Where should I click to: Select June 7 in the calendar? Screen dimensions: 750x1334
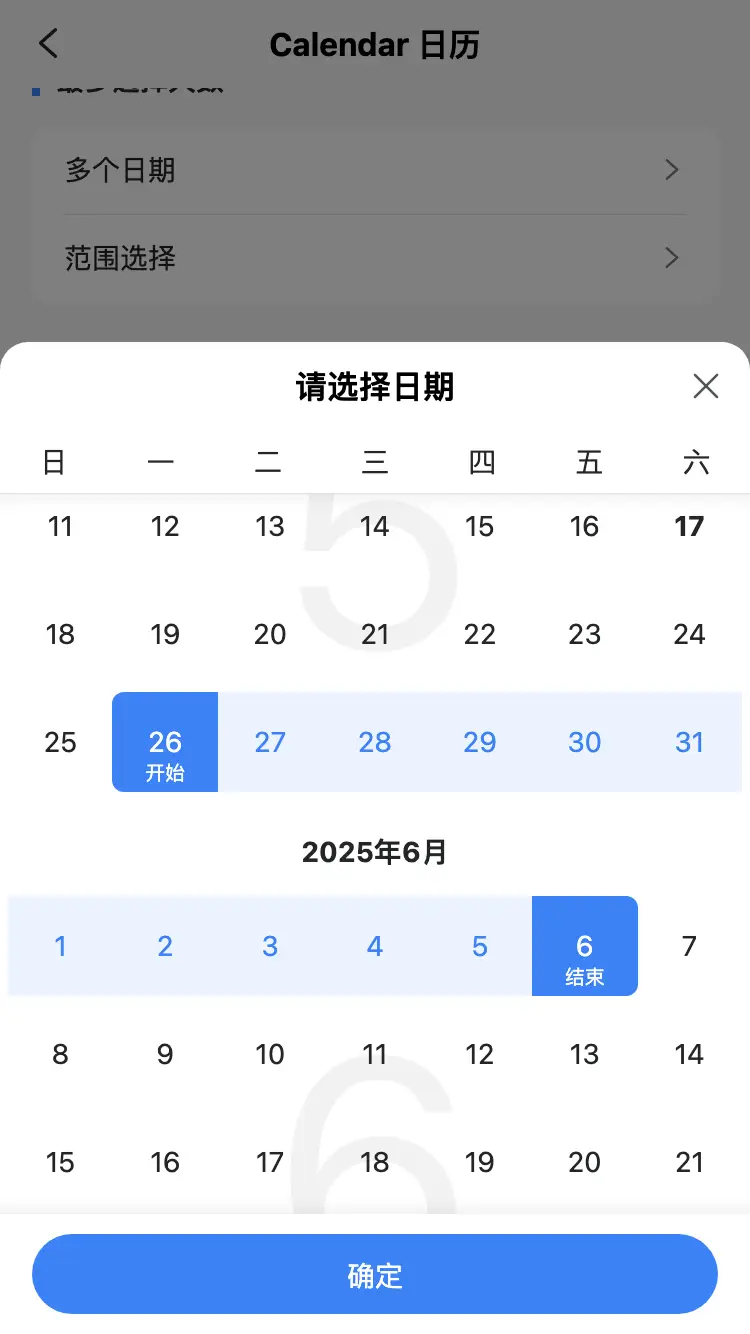pyautogui.click(x=689, y=946)
